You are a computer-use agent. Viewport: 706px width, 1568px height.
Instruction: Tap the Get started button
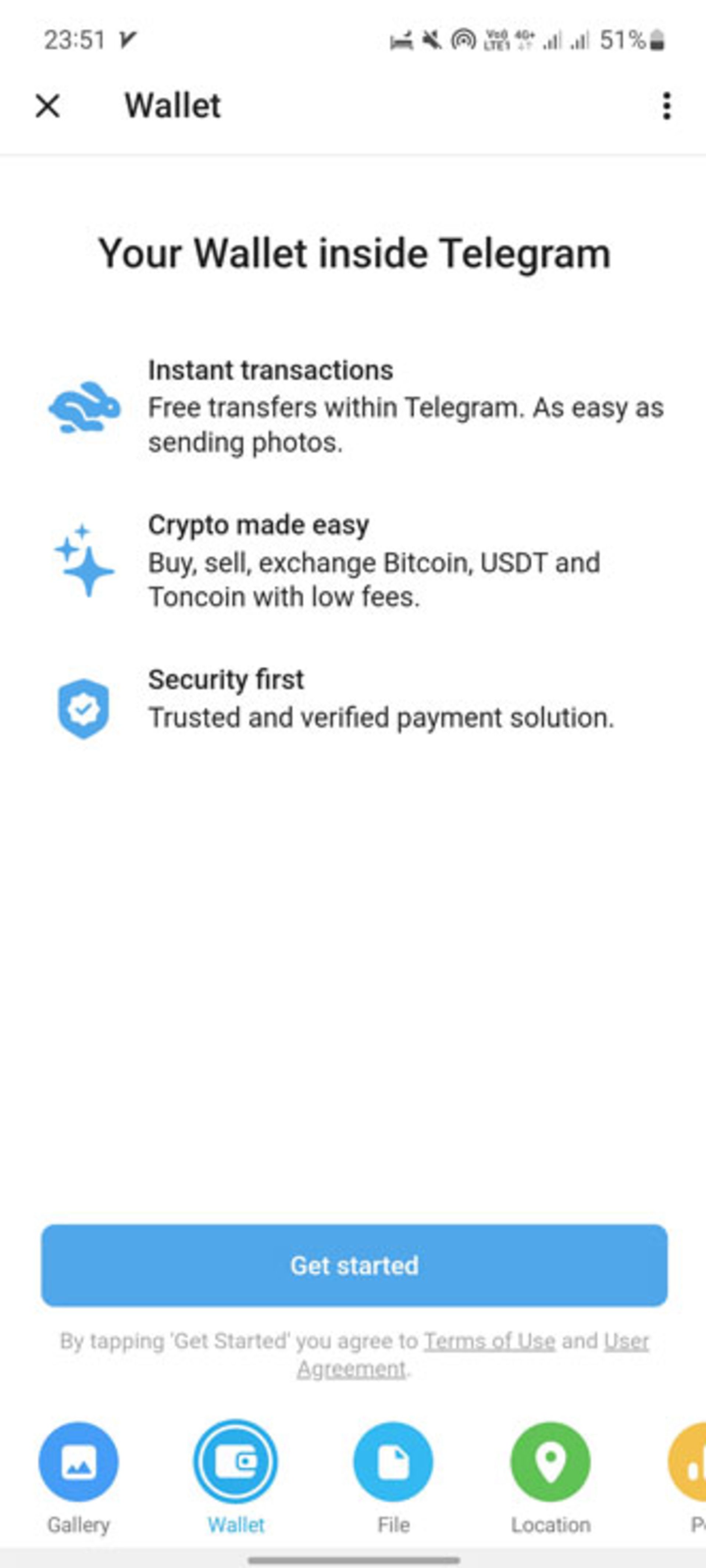click(354, 1266)
